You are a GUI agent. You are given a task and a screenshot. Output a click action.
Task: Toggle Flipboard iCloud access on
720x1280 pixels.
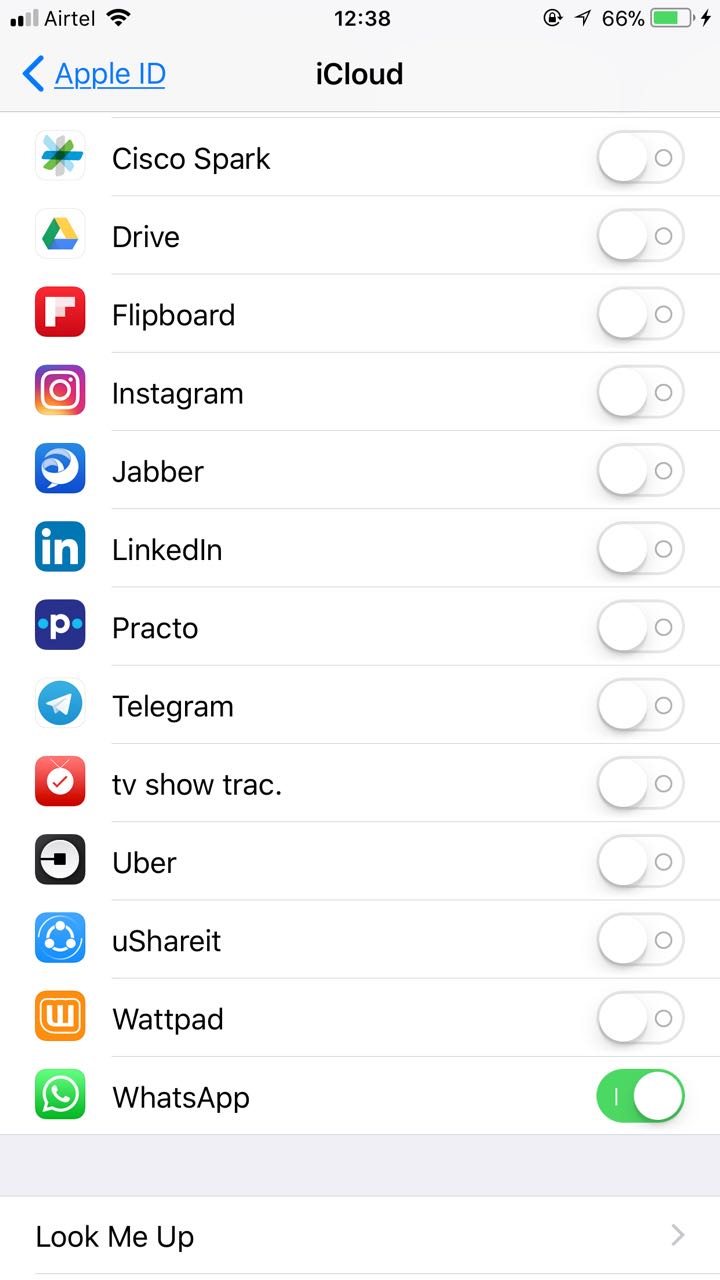[x=640, y=314]
